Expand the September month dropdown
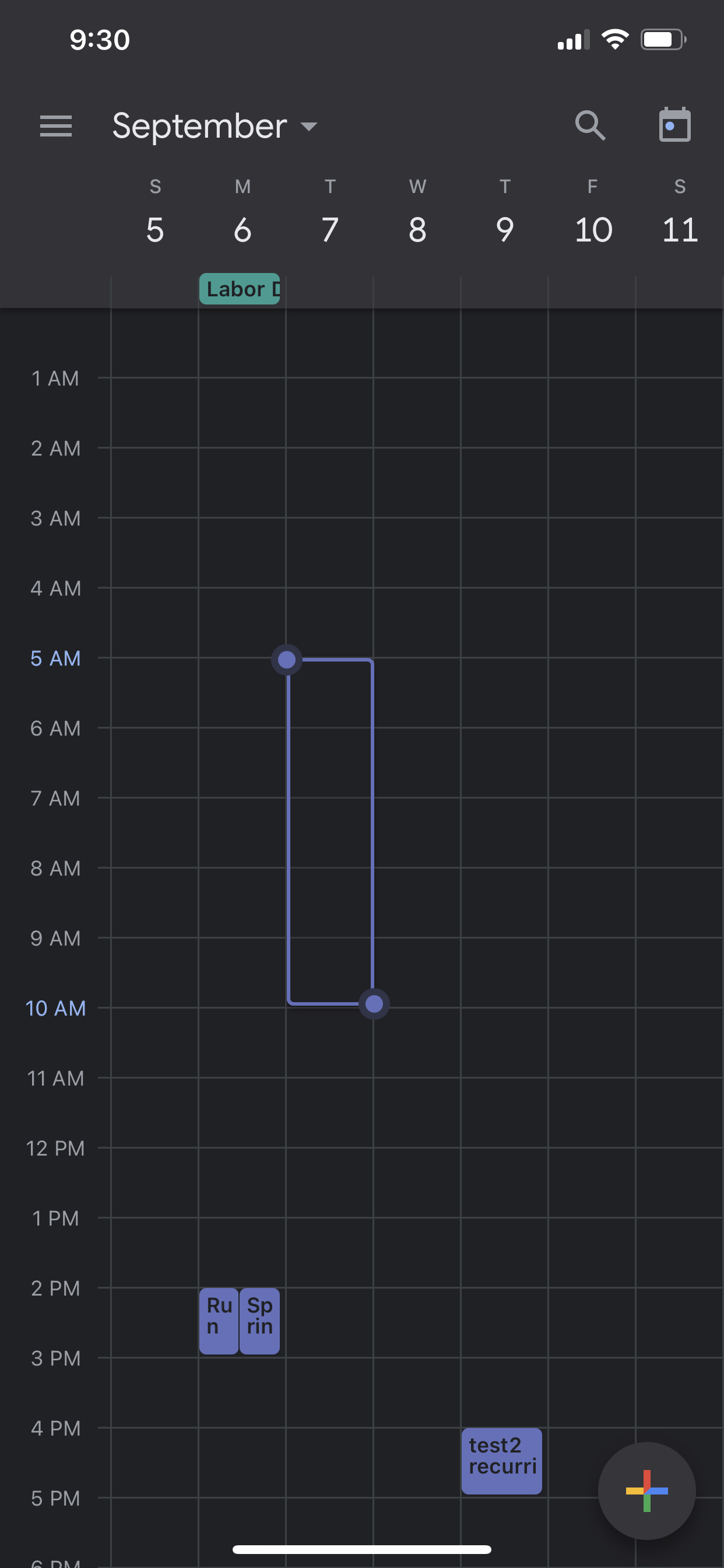Image resolution: width=724 pixels, height=1568 pixels. coord(214,126)
